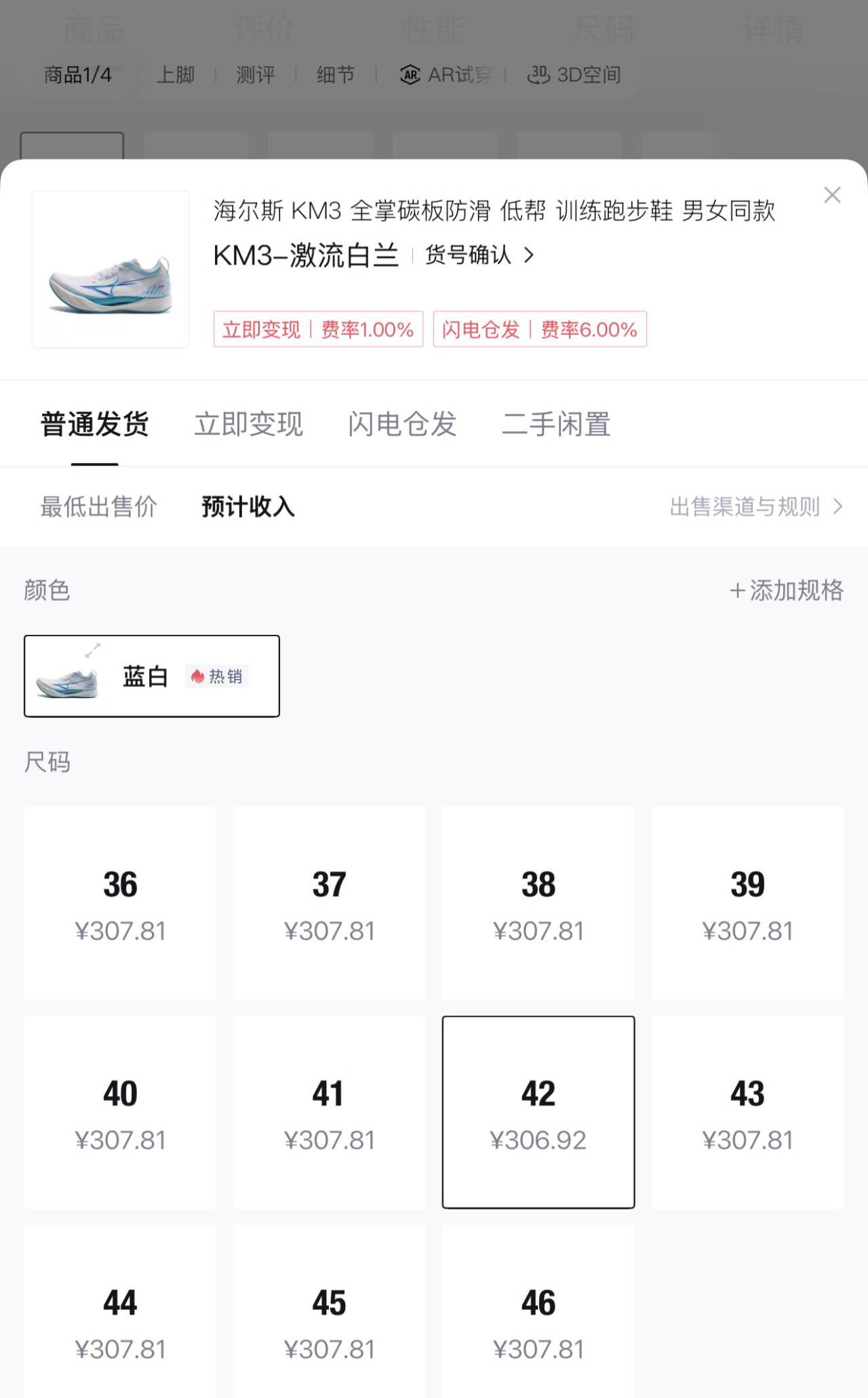The image size is (868, 1398).
Task: Choose size 36
Action: (x=120, y=903)
